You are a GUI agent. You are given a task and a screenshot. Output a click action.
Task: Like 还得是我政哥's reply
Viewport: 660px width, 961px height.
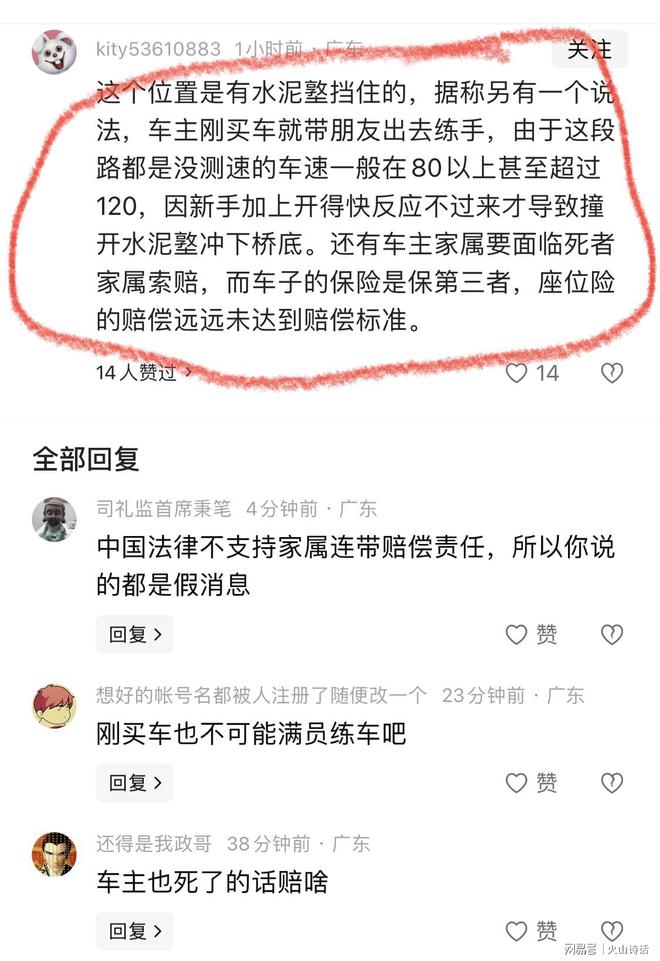[531, 931]
